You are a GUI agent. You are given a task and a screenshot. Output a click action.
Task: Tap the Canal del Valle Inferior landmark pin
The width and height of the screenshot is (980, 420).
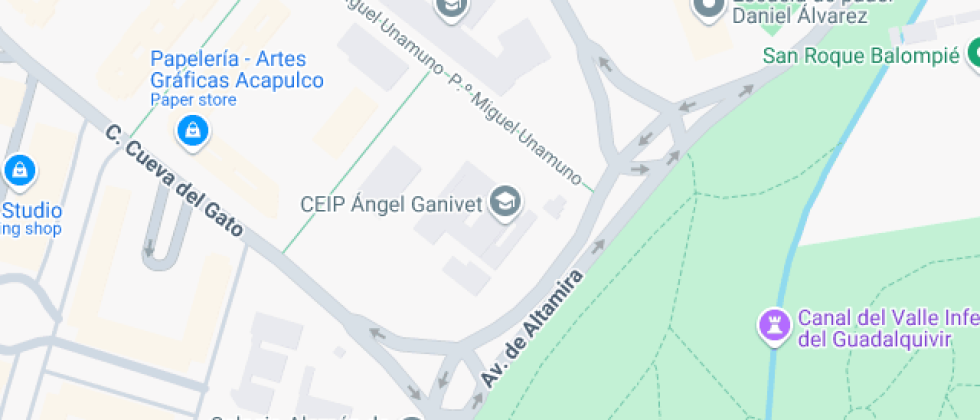click(774, 327)
